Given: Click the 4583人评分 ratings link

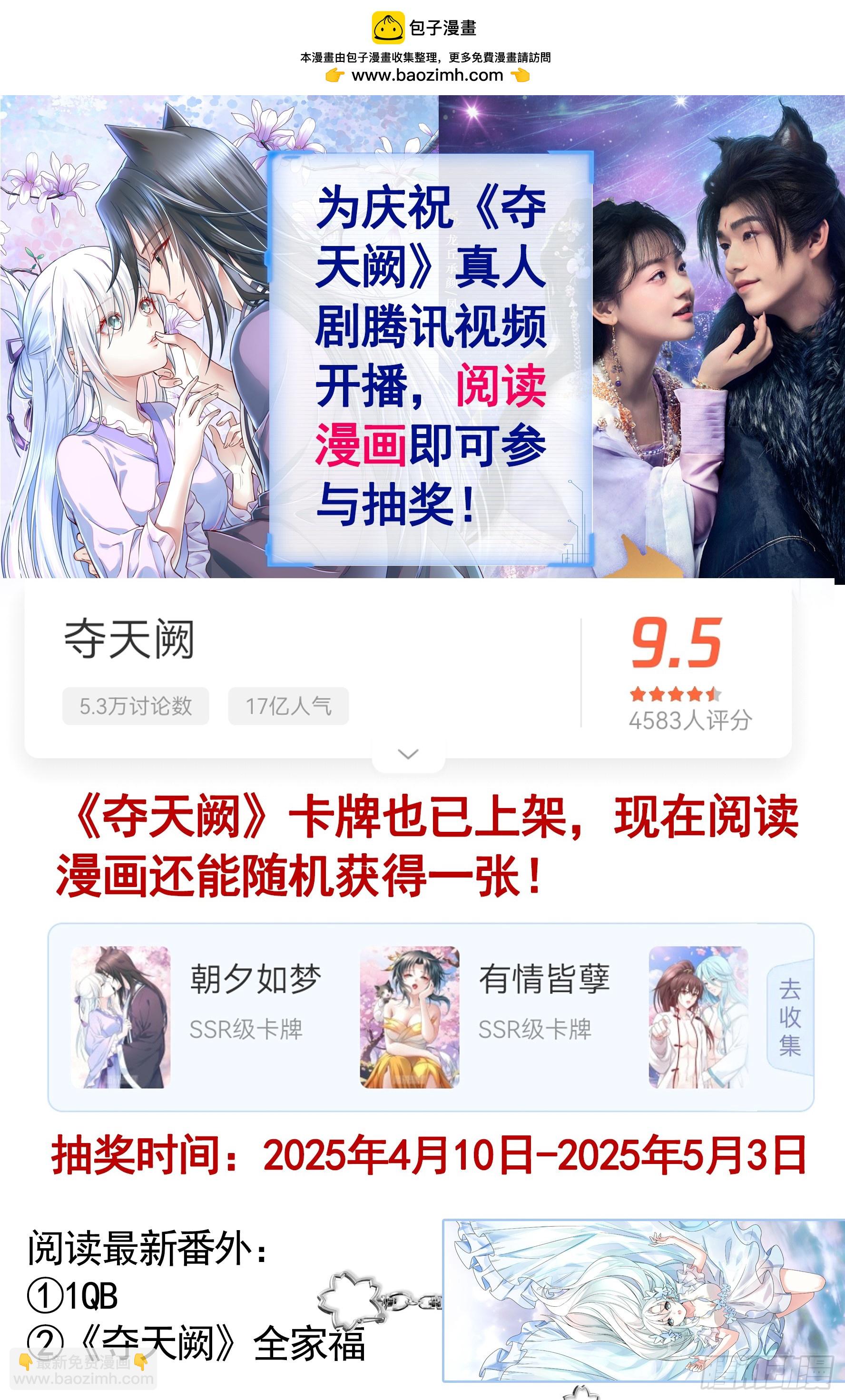Looking at the screenshot, I should pos(689,719).
